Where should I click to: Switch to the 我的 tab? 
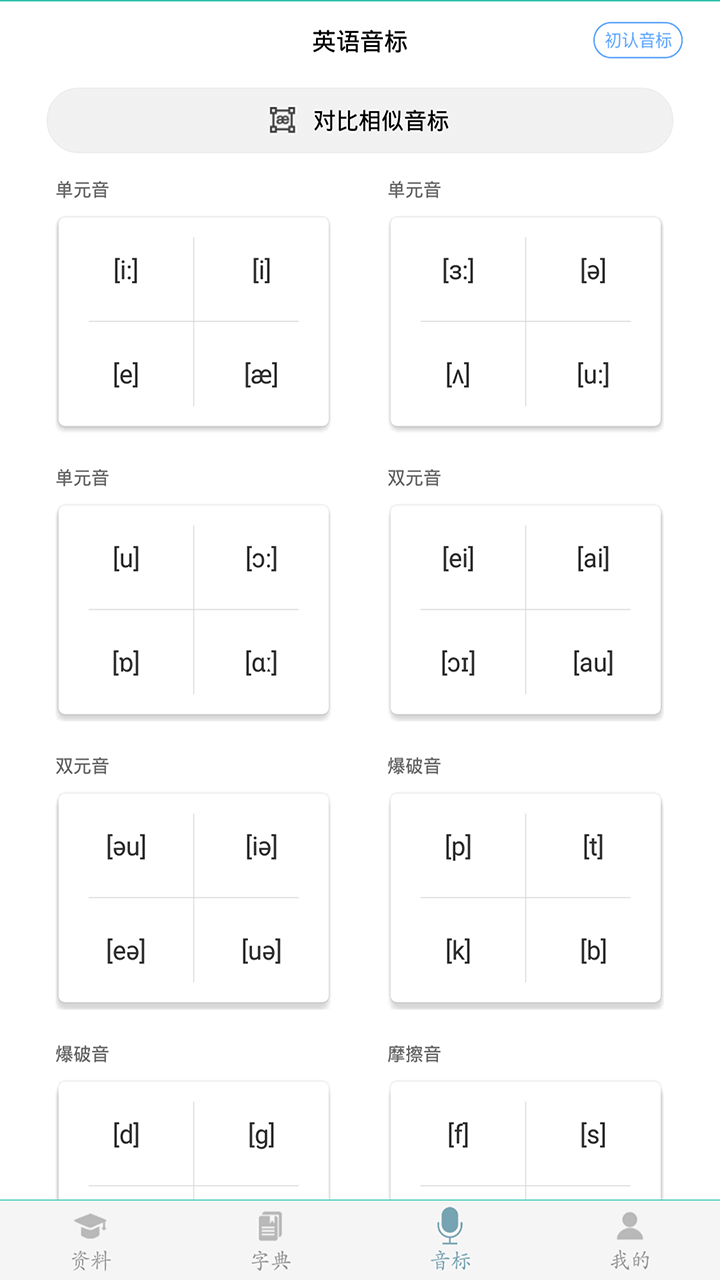[630, 1240]
